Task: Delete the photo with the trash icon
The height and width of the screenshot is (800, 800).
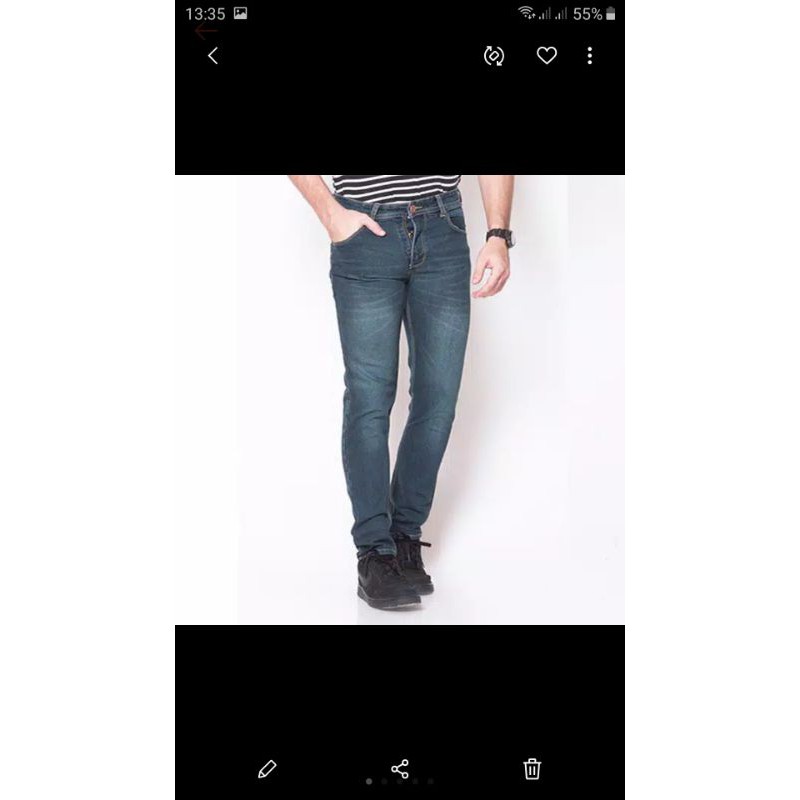Action: click(x=532, y=768)
